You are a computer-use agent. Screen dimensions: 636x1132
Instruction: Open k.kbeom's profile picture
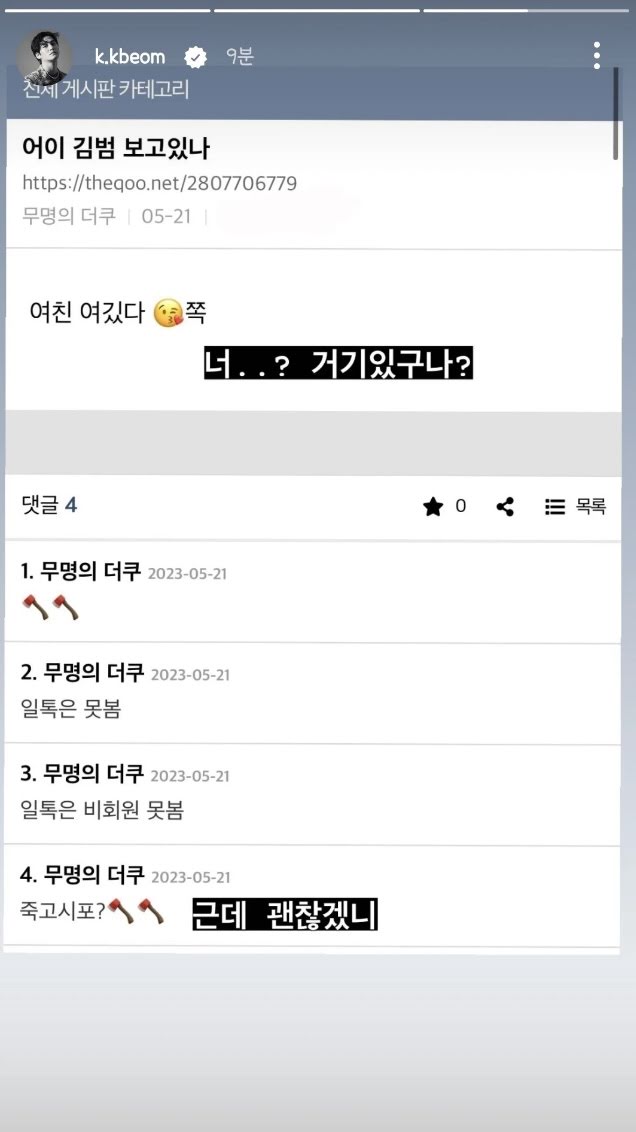point(44,57)
